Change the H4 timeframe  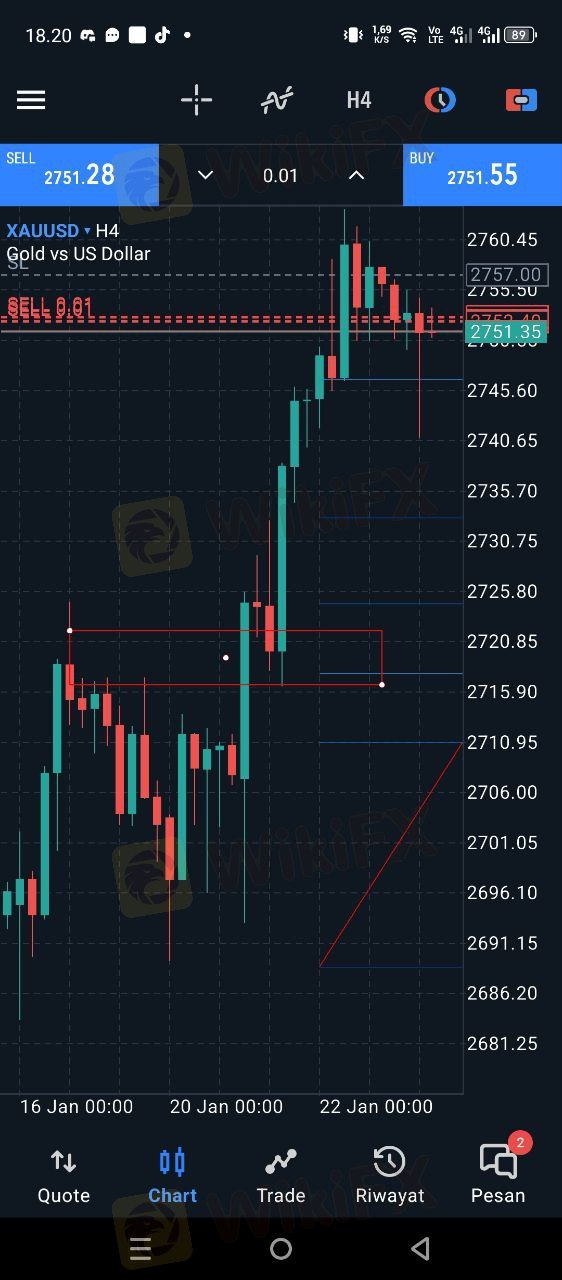[359, 100]
